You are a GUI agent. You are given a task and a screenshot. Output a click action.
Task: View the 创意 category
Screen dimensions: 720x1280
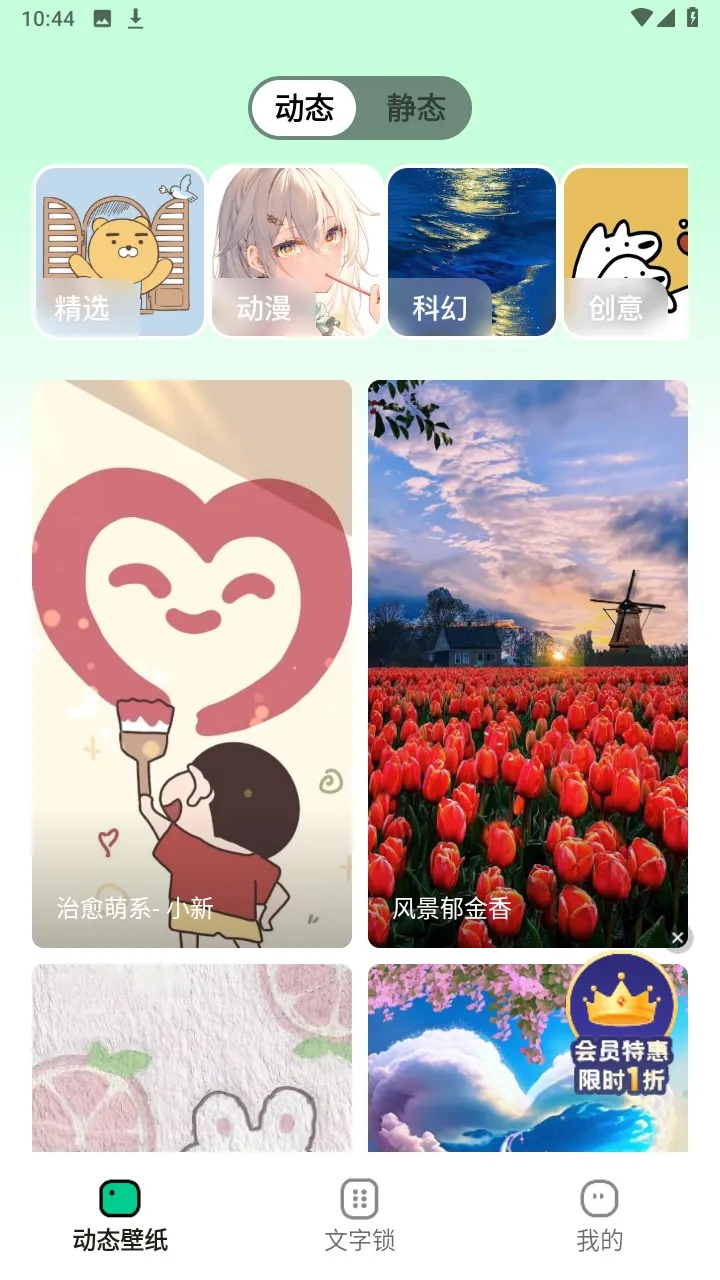pos(626,252)
